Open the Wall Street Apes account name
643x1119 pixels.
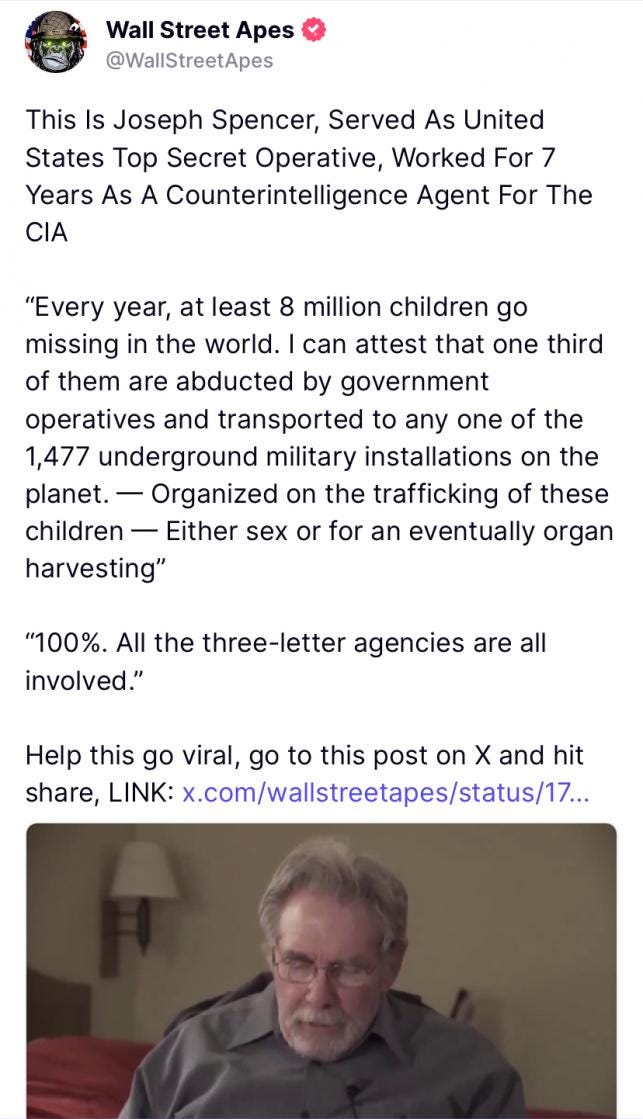(200, 30)
